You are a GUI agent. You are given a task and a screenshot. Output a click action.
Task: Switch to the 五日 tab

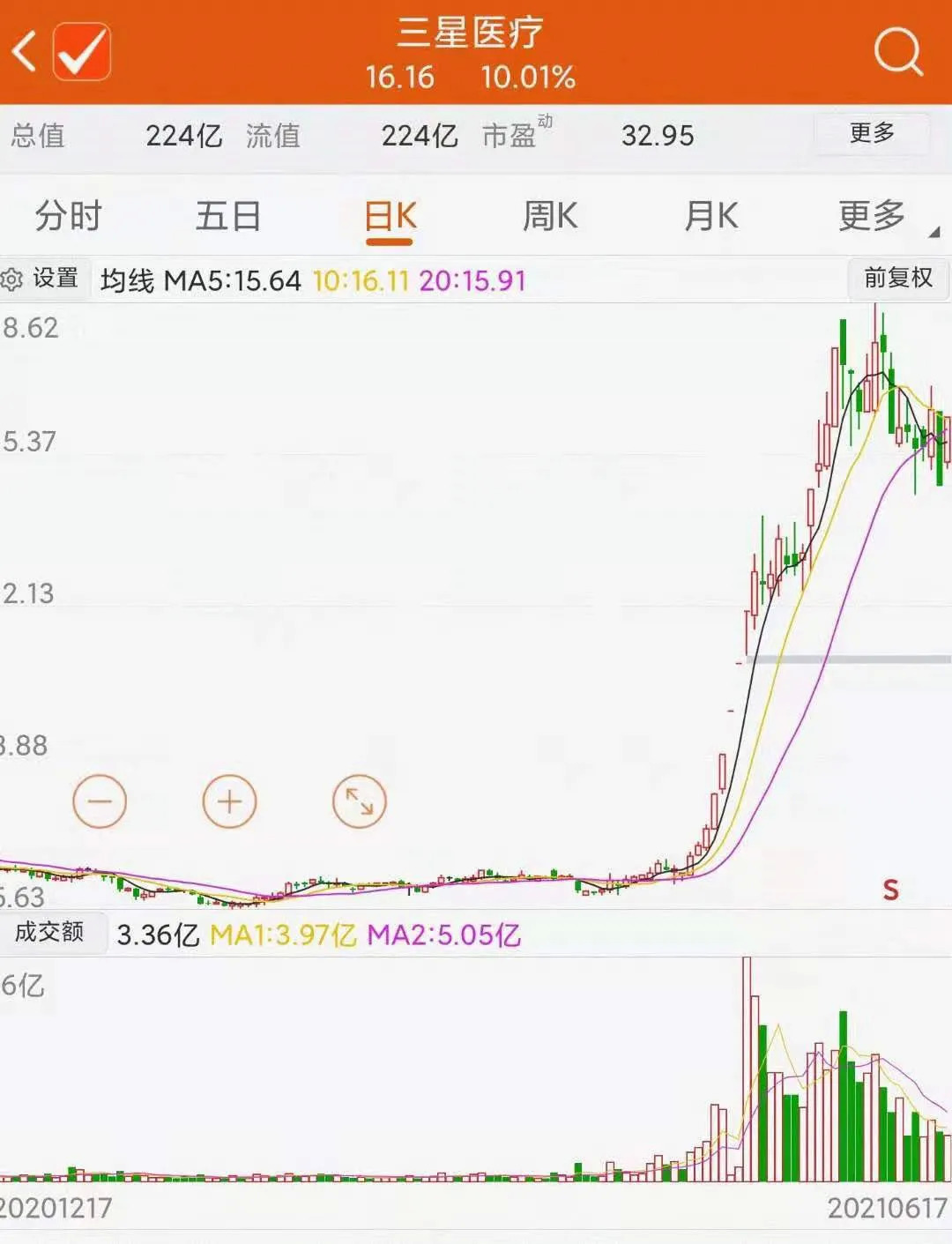coord(228,216)
